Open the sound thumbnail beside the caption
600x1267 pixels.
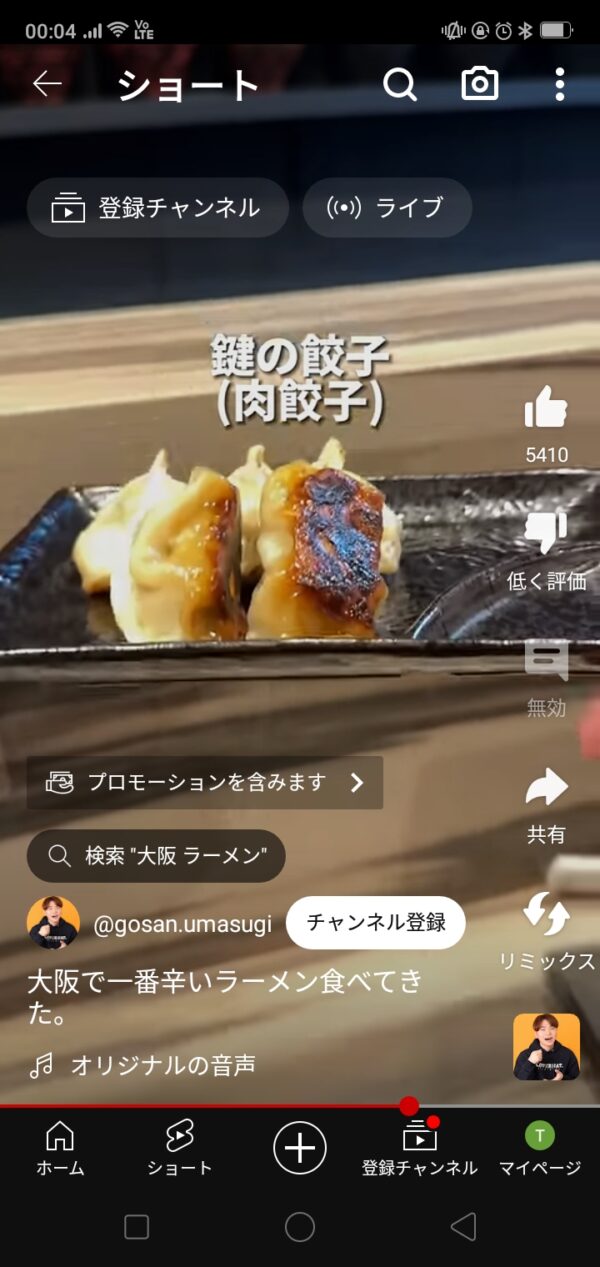coord(546,1047)
